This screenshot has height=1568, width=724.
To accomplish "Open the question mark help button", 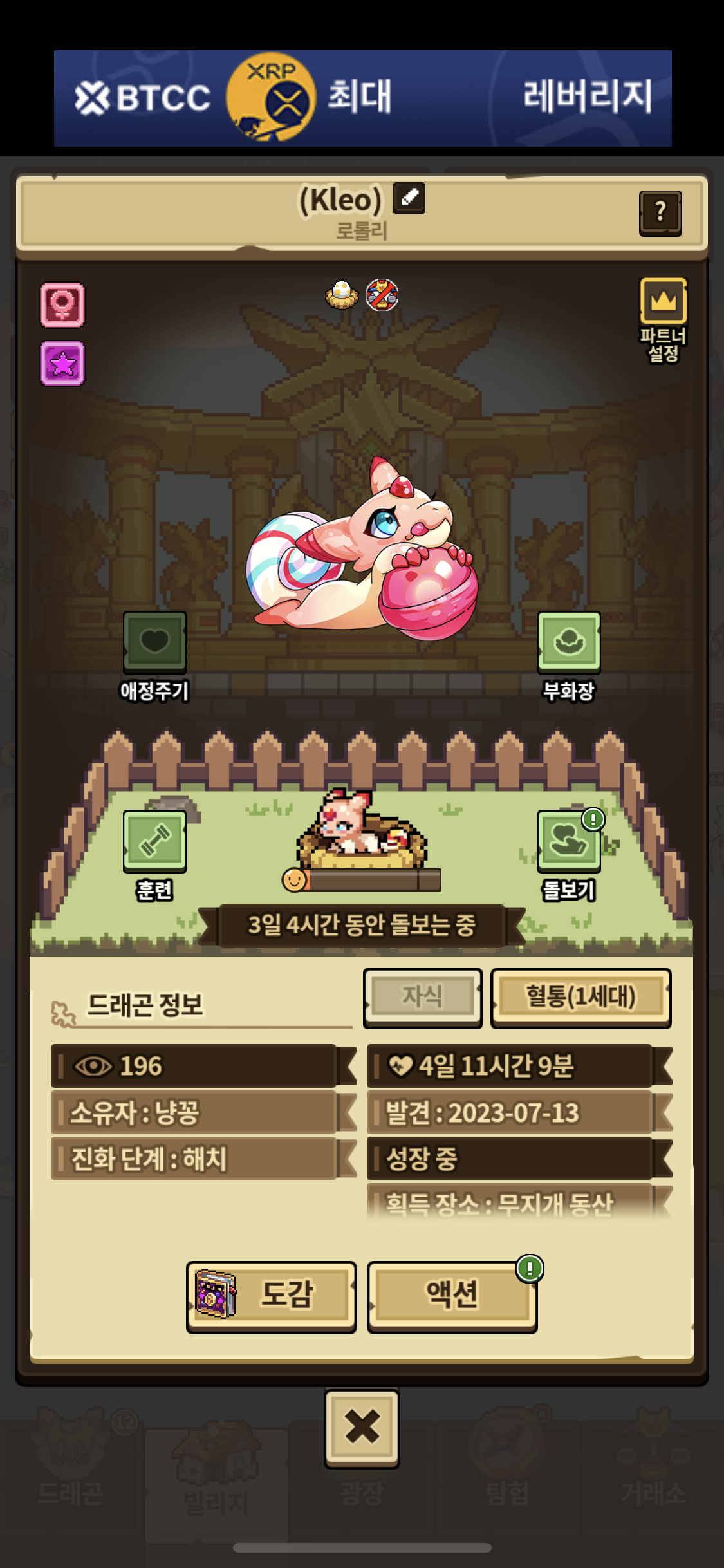I will coord(660,213).
